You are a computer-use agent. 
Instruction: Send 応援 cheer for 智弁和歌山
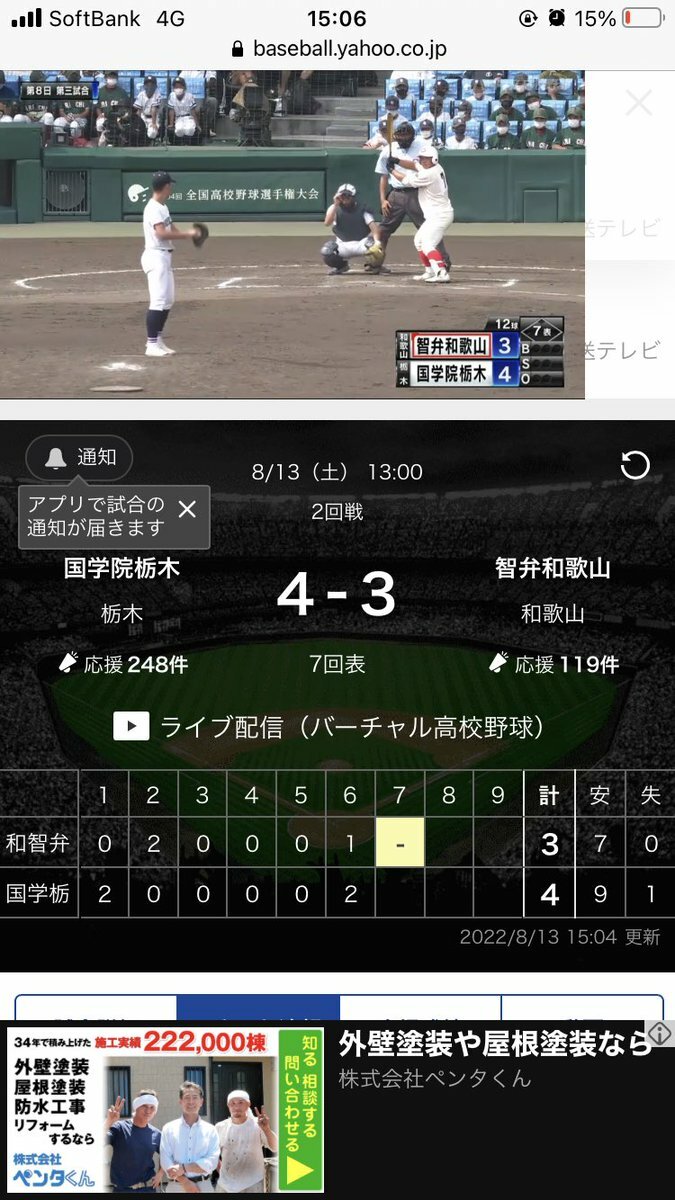pos(553,664)
